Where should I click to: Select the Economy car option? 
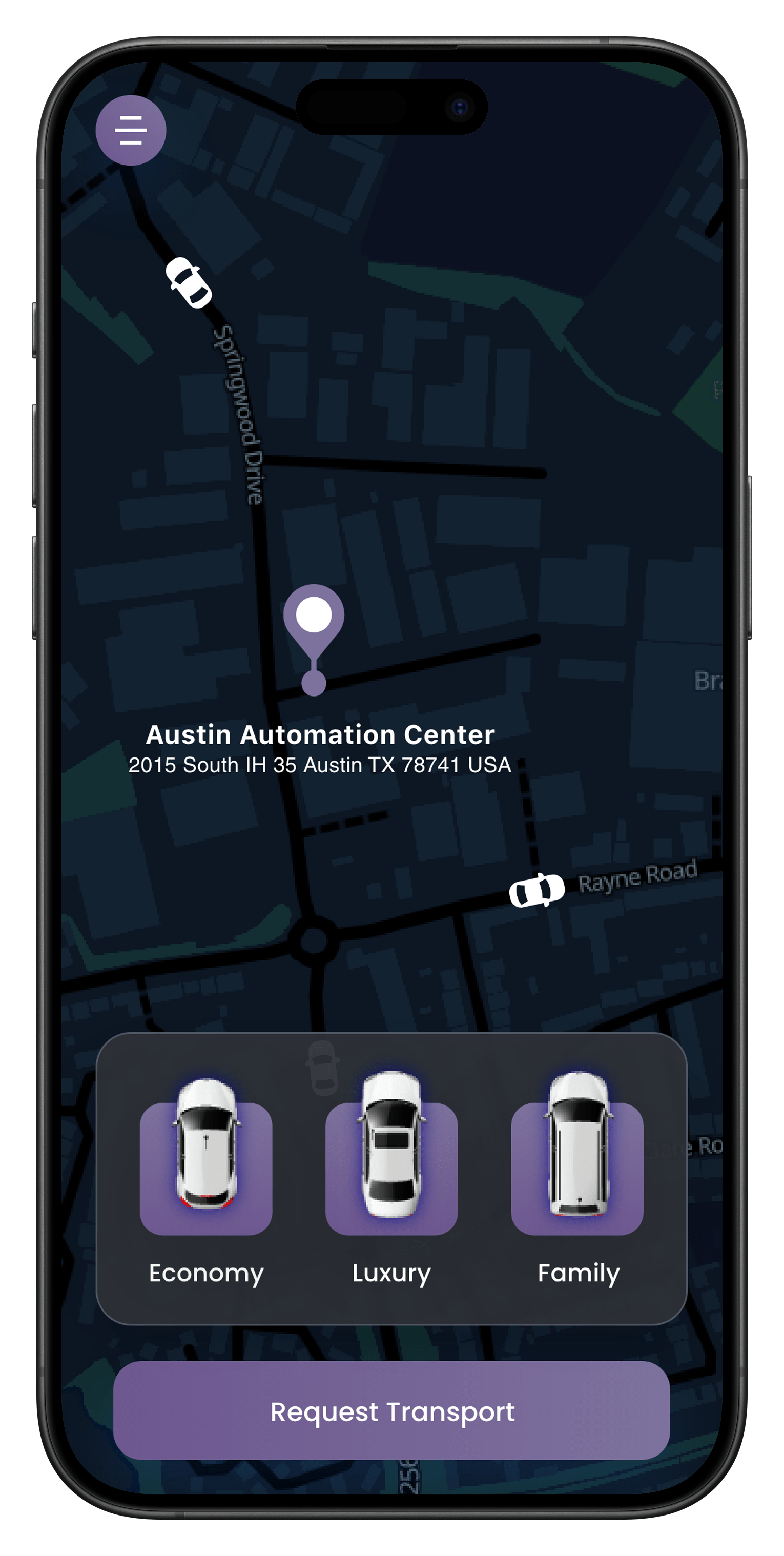pos(206,1168)
